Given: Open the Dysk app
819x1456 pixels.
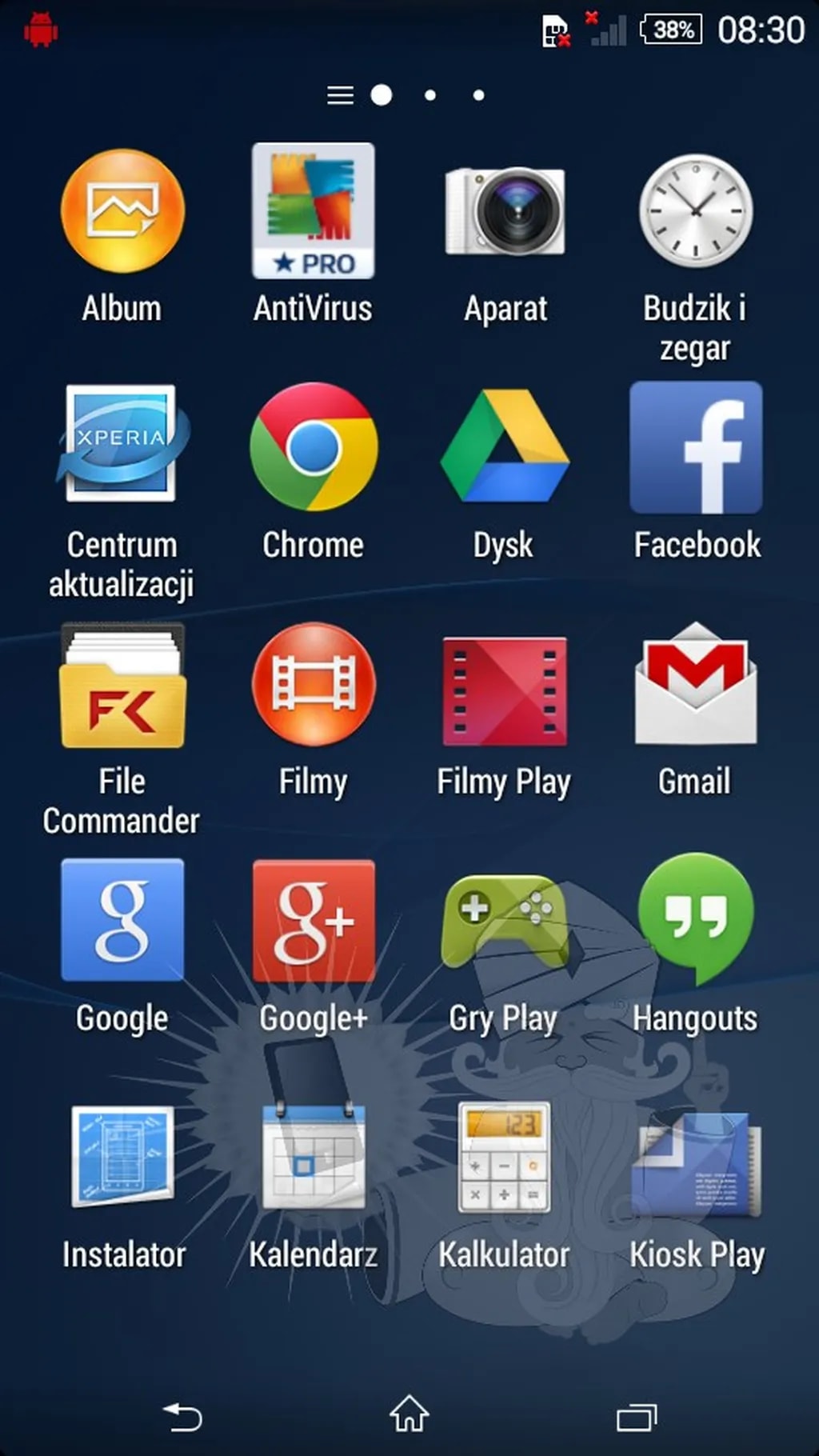Looking at the screenshot, I should [505, 448].
